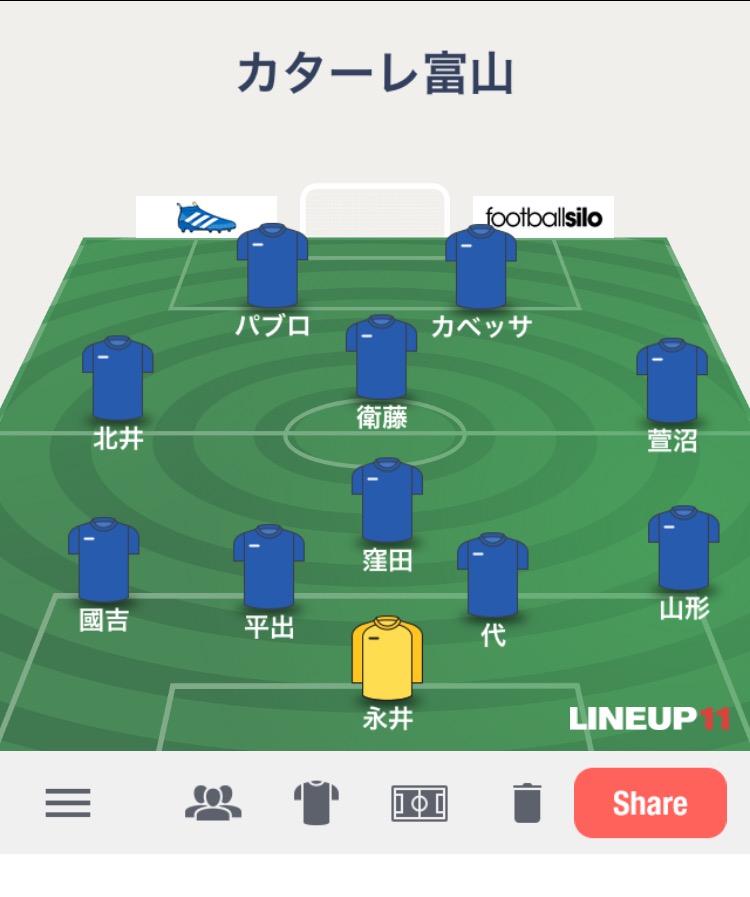Open the players list icon
The height and width of the screenshot is (897, 750).
pyautogui.click(x=213, y=802)
